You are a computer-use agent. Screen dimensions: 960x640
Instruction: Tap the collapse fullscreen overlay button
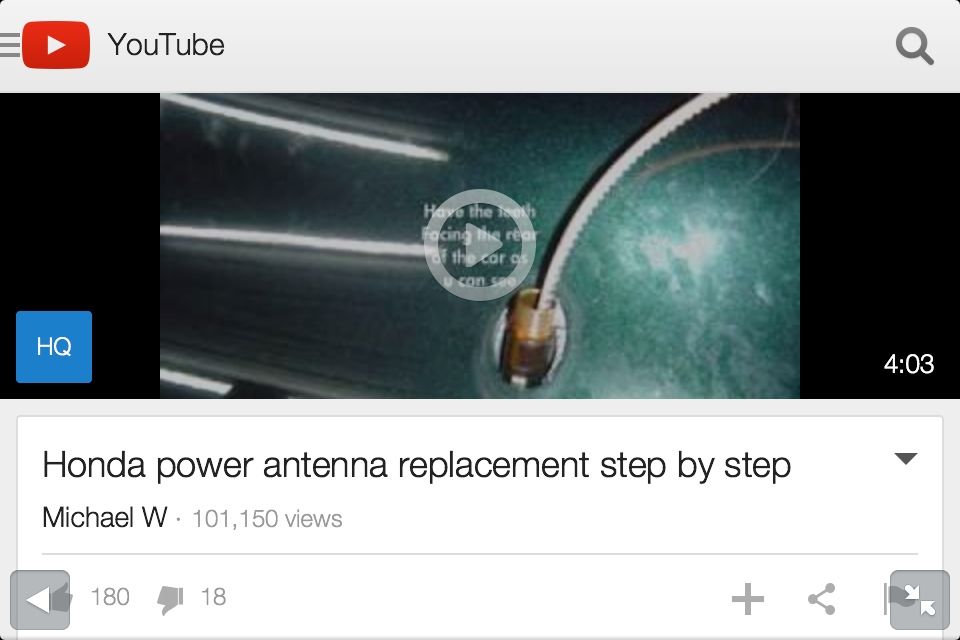tap(919, 599)
